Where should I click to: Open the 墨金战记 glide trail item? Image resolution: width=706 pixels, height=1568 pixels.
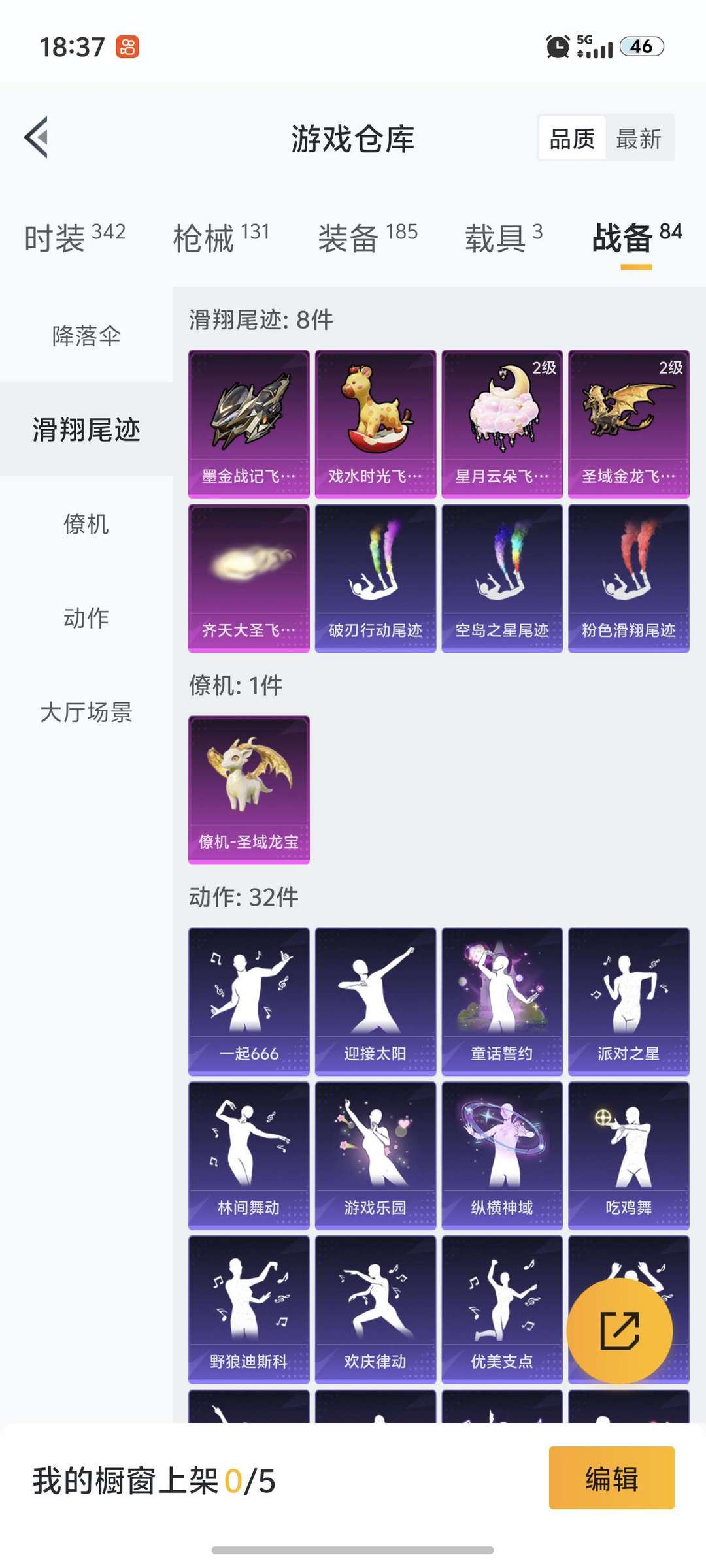[x=249, y=425]
